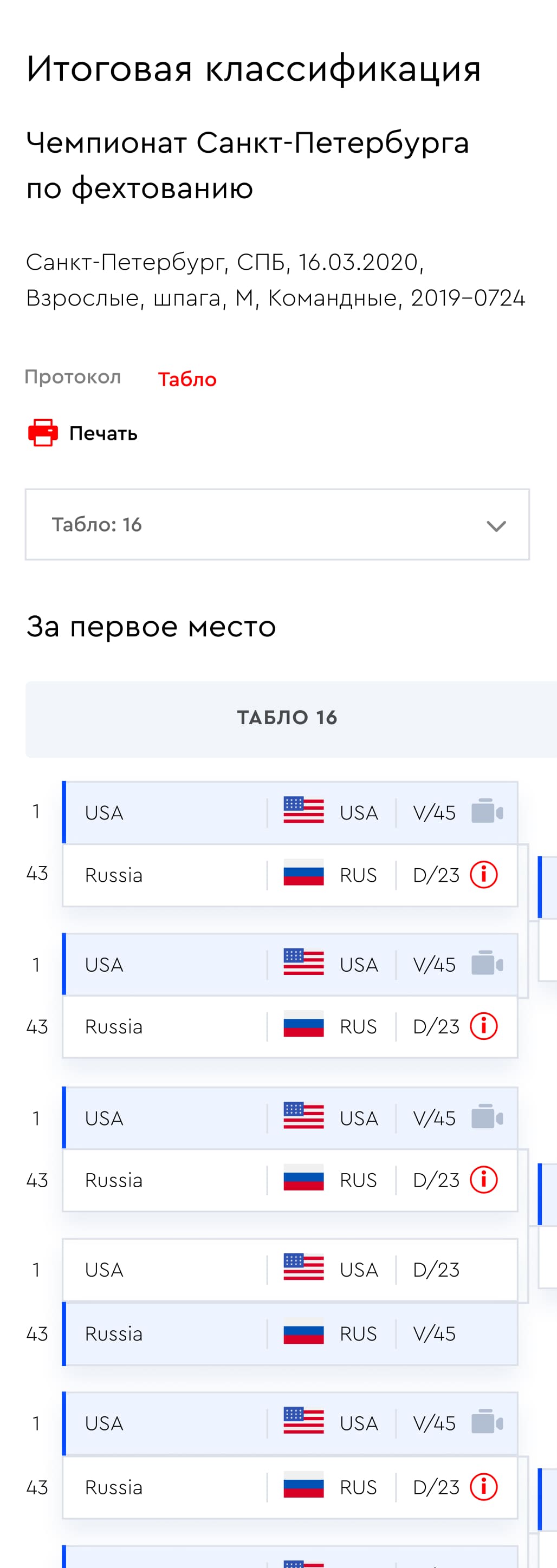The height and width of the screenshot is (1568, 557).
Task: Select the Табло tab
Action: [187, 379]
